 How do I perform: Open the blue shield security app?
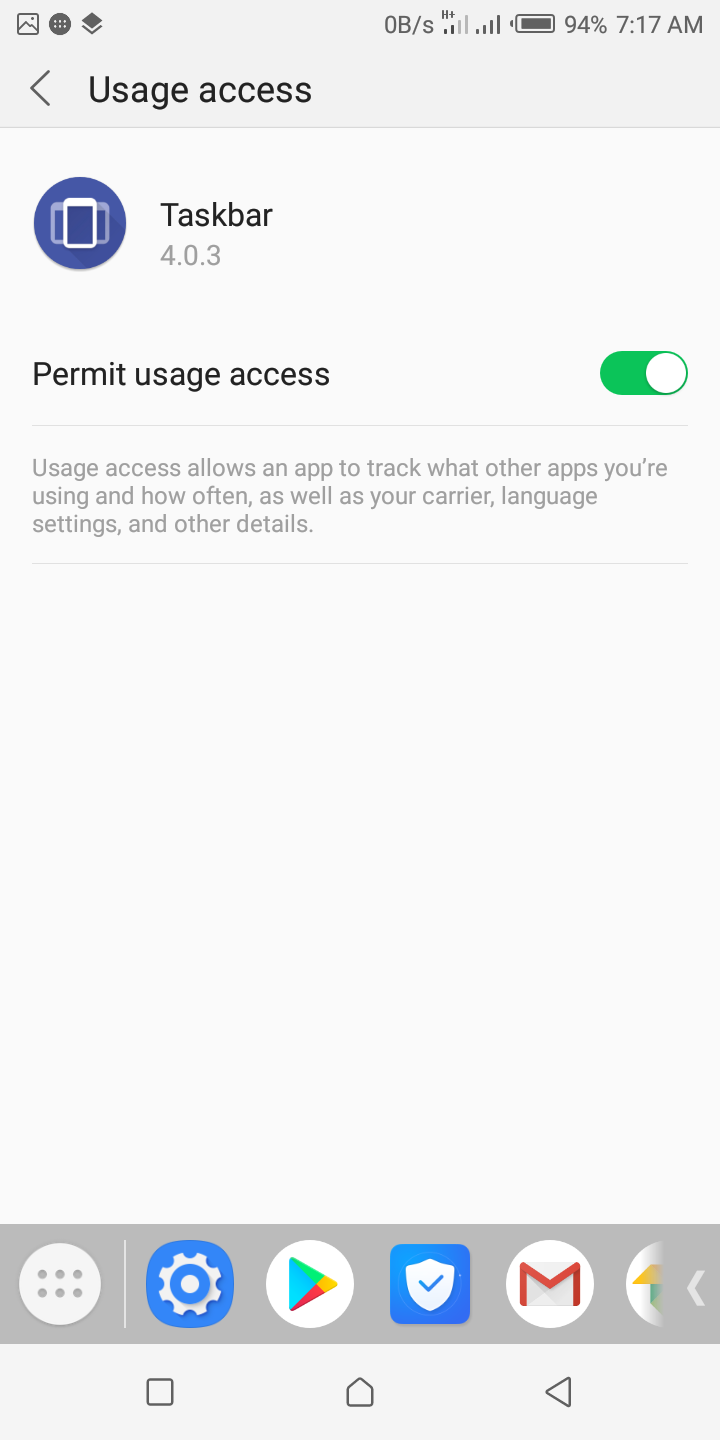430,1284
